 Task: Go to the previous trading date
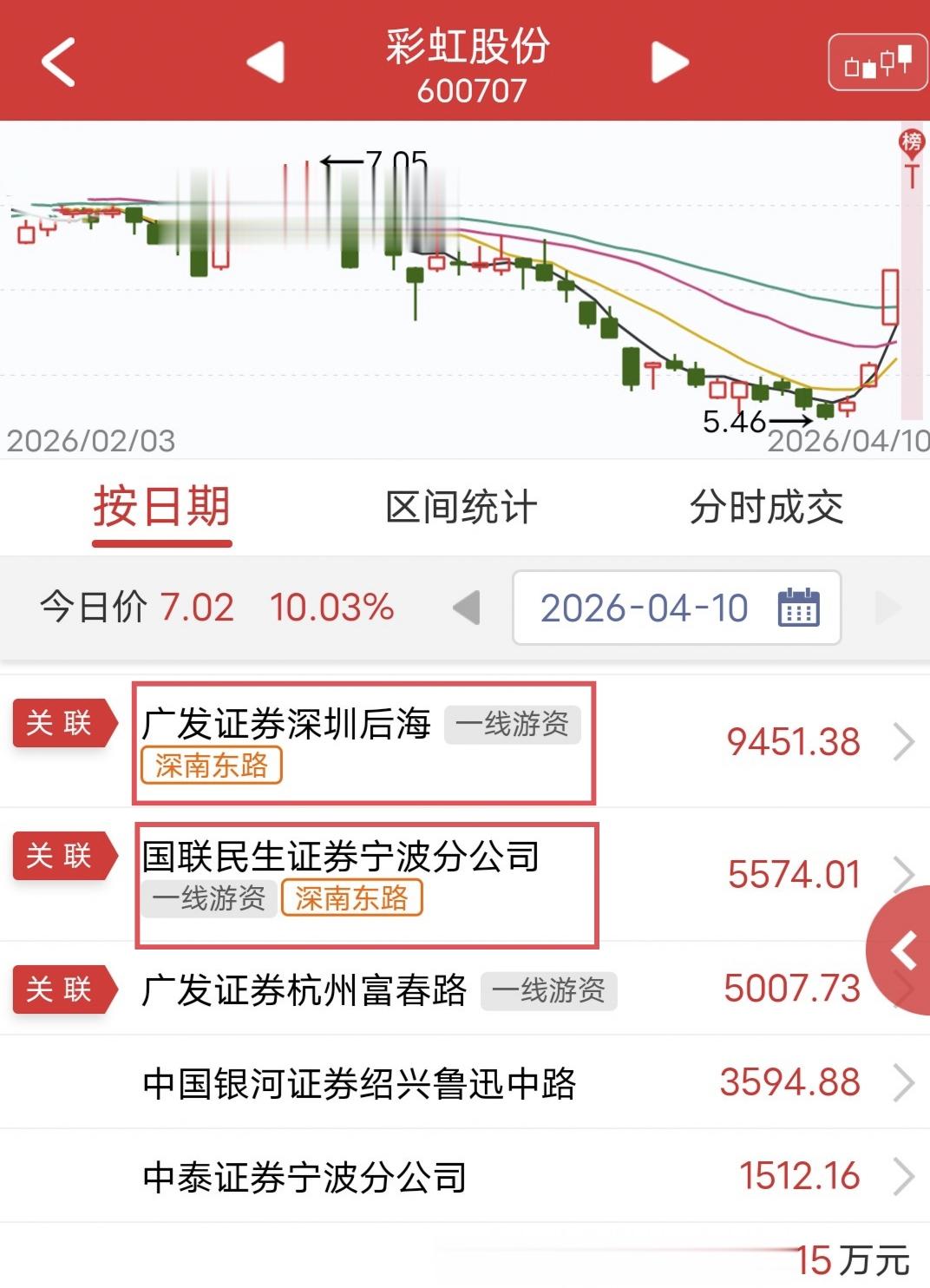467,608
